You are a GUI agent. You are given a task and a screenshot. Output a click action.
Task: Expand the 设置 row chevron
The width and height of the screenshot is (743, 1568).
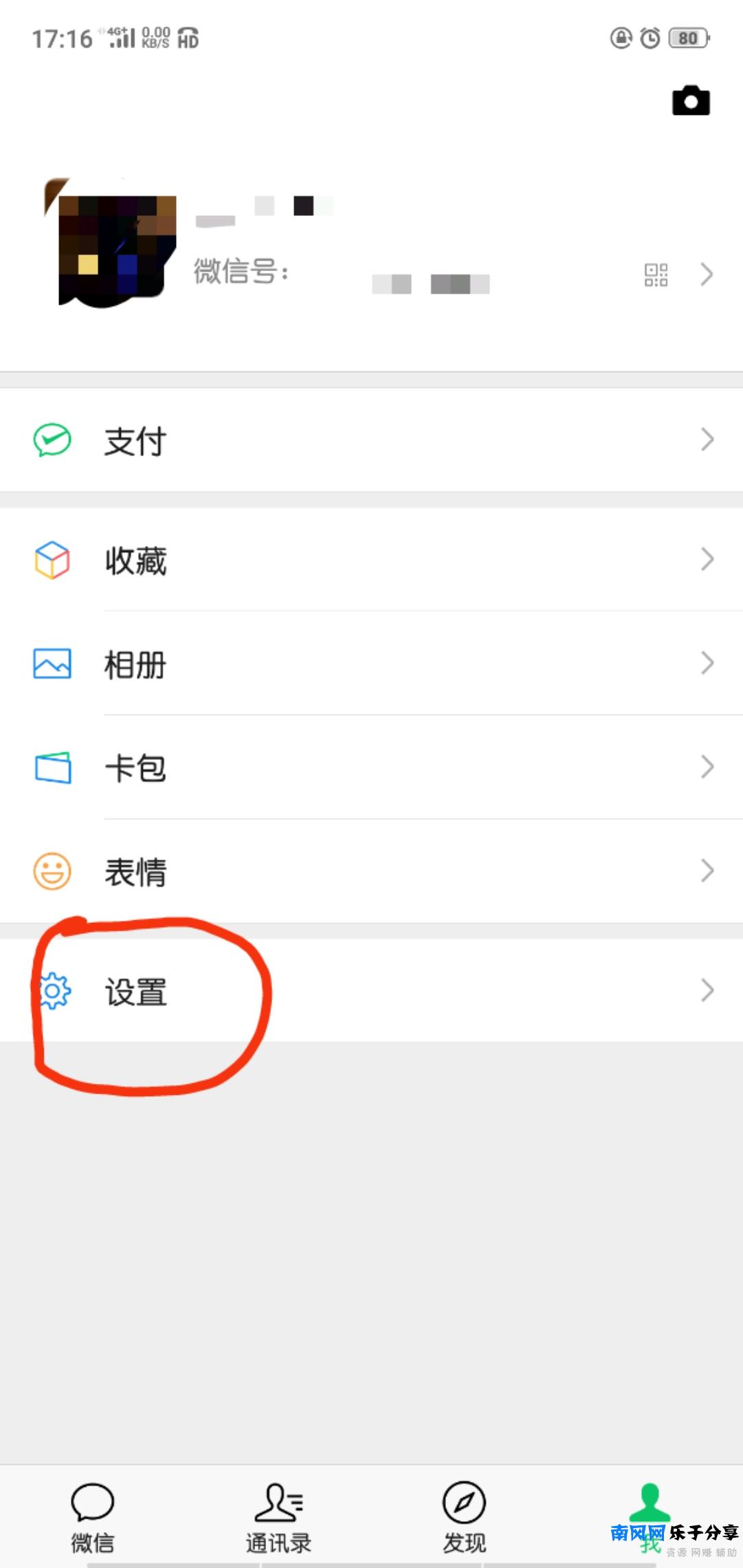(707, 991)
